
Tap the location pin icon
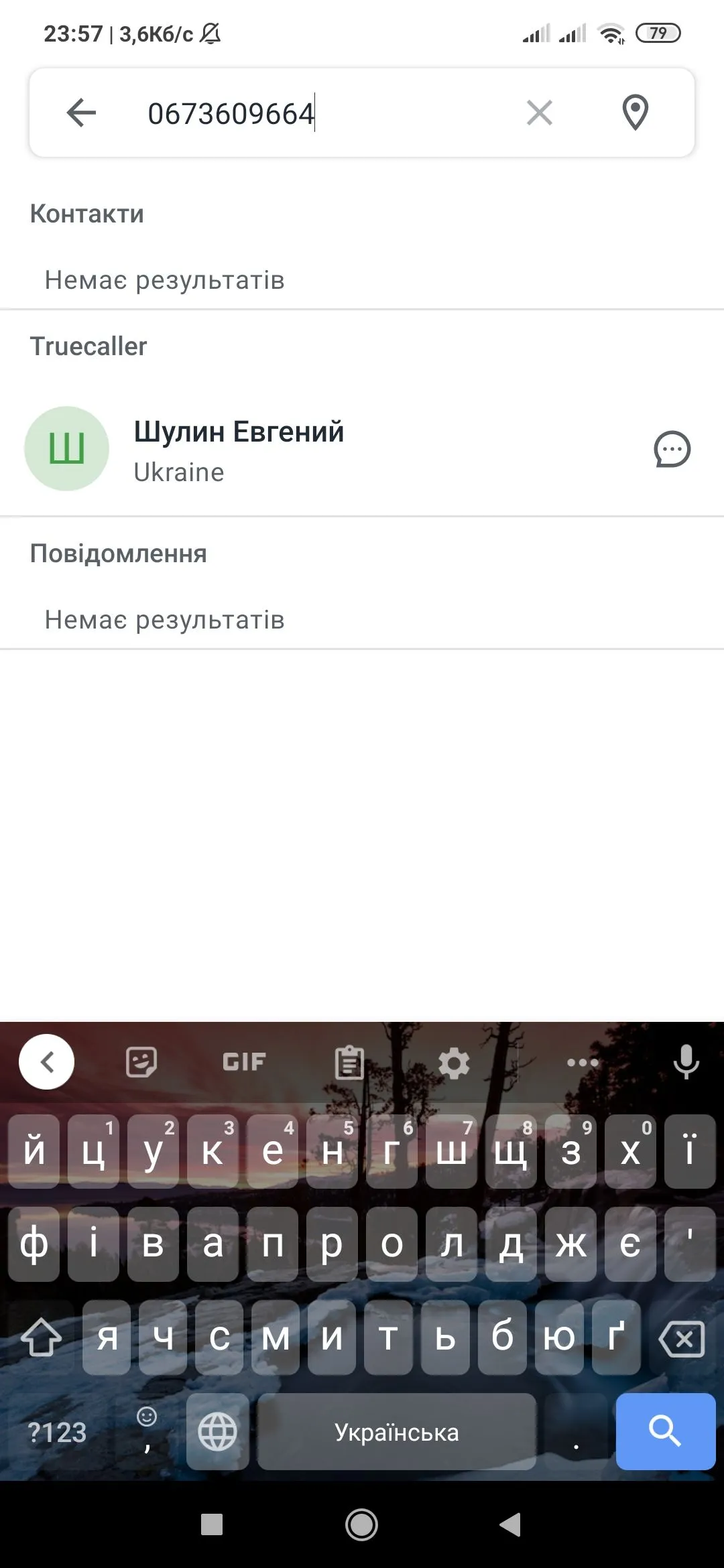pos(635,113)
